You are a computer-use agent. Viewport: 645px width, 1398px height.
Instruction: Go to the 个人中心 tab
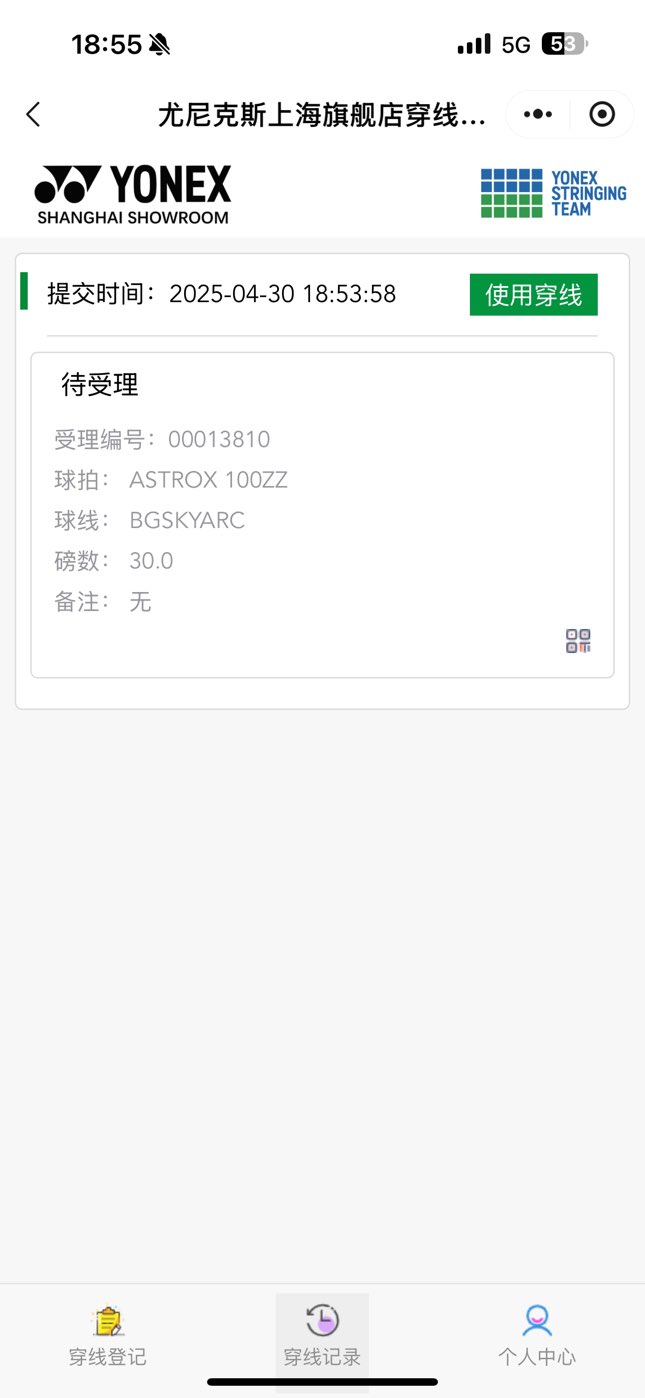click(x=537, y=1336)
